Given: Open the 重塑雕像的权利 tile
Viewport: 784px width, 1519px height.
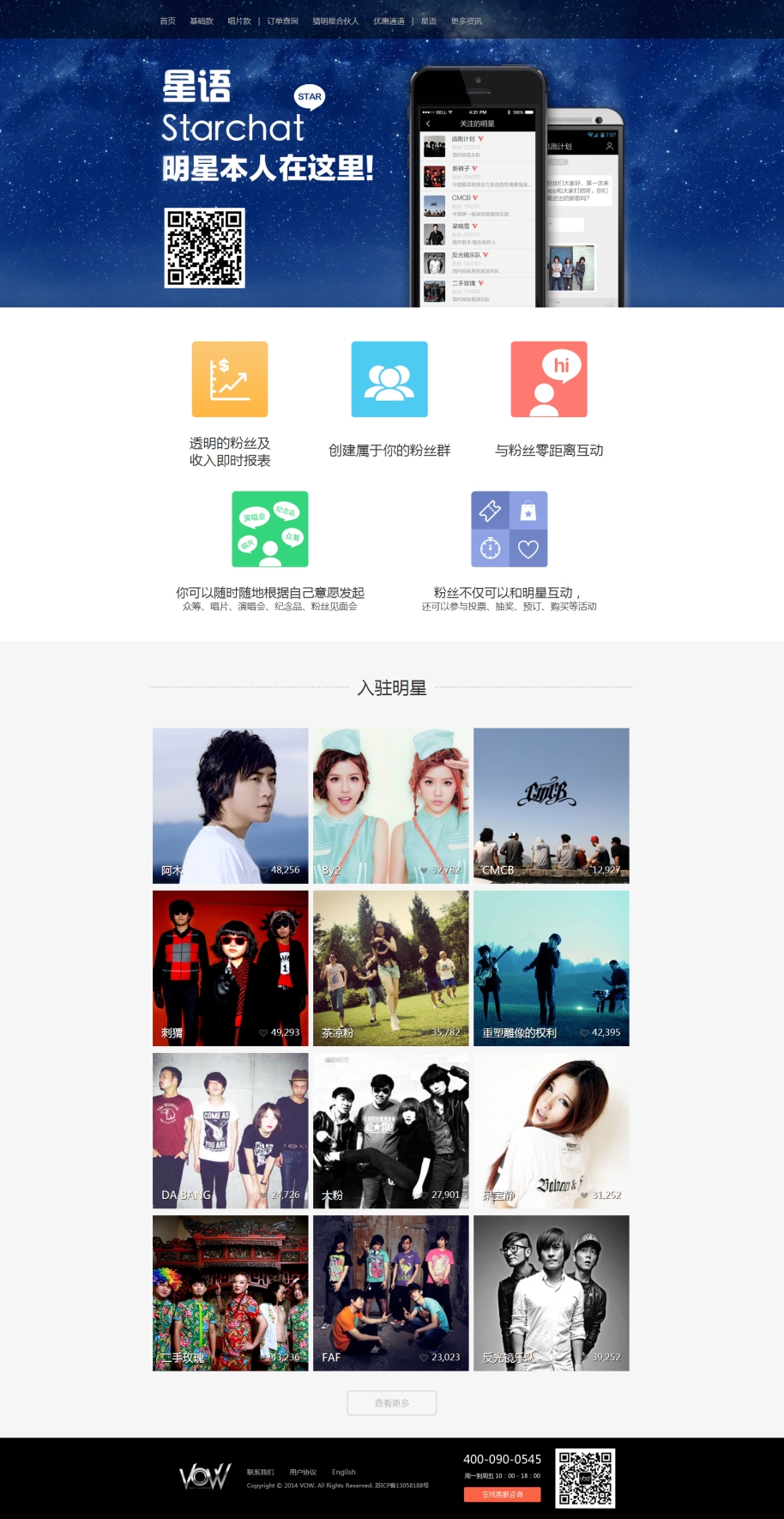Looking at the screenshot, I should pyautogui.click(x=551, y=968).
